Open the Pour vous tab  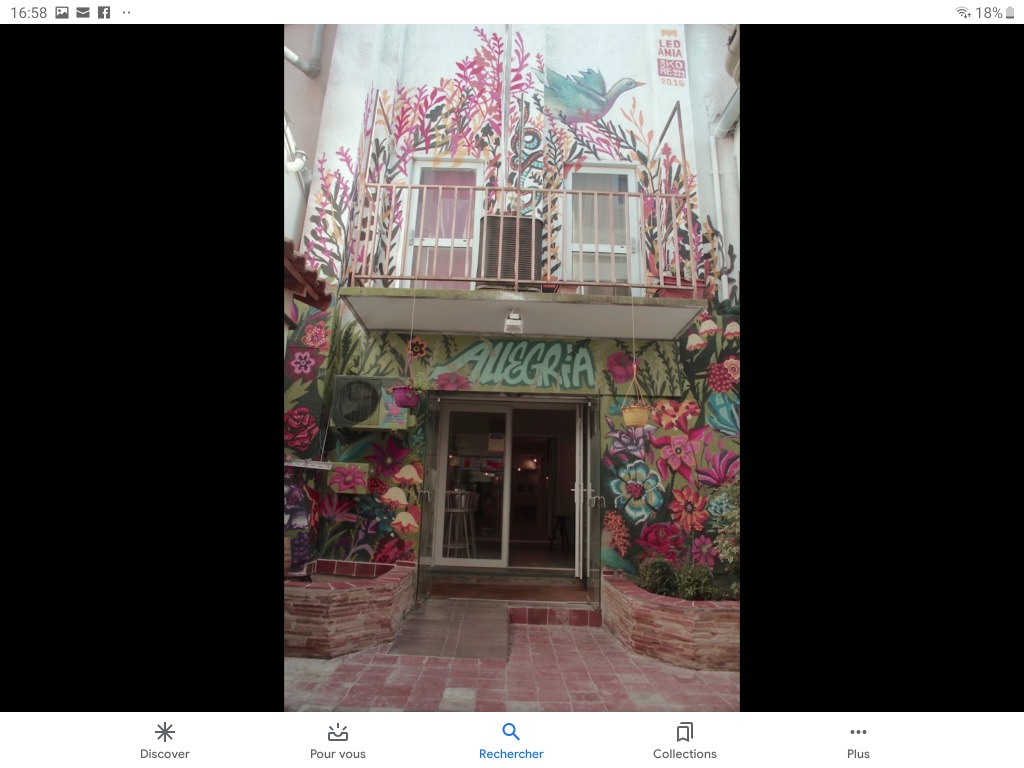click(x=338, y=741)
